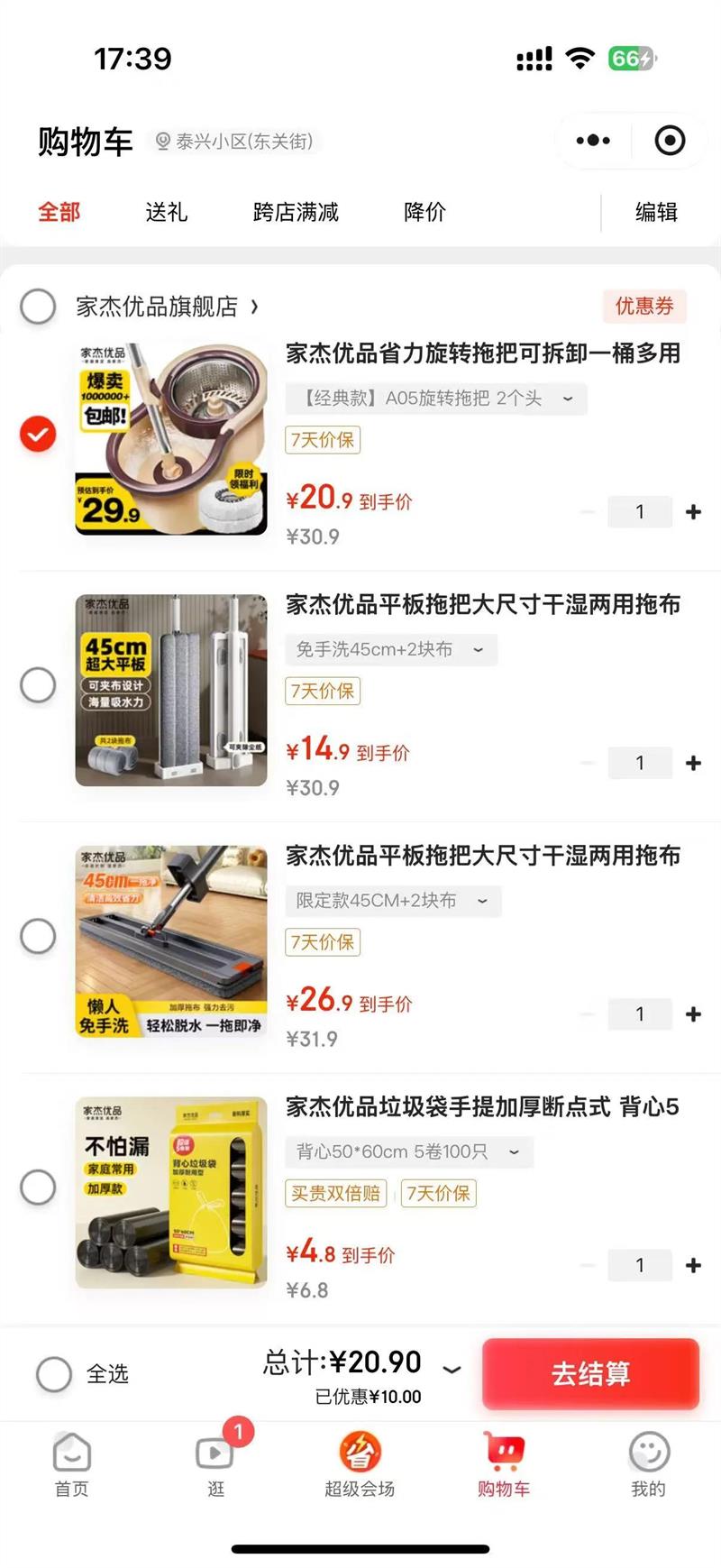Image resolution: width=721 pixels, height=1568 pixels.
Task: Open the 优惠券 coupon button
Action: coord(644,306)
